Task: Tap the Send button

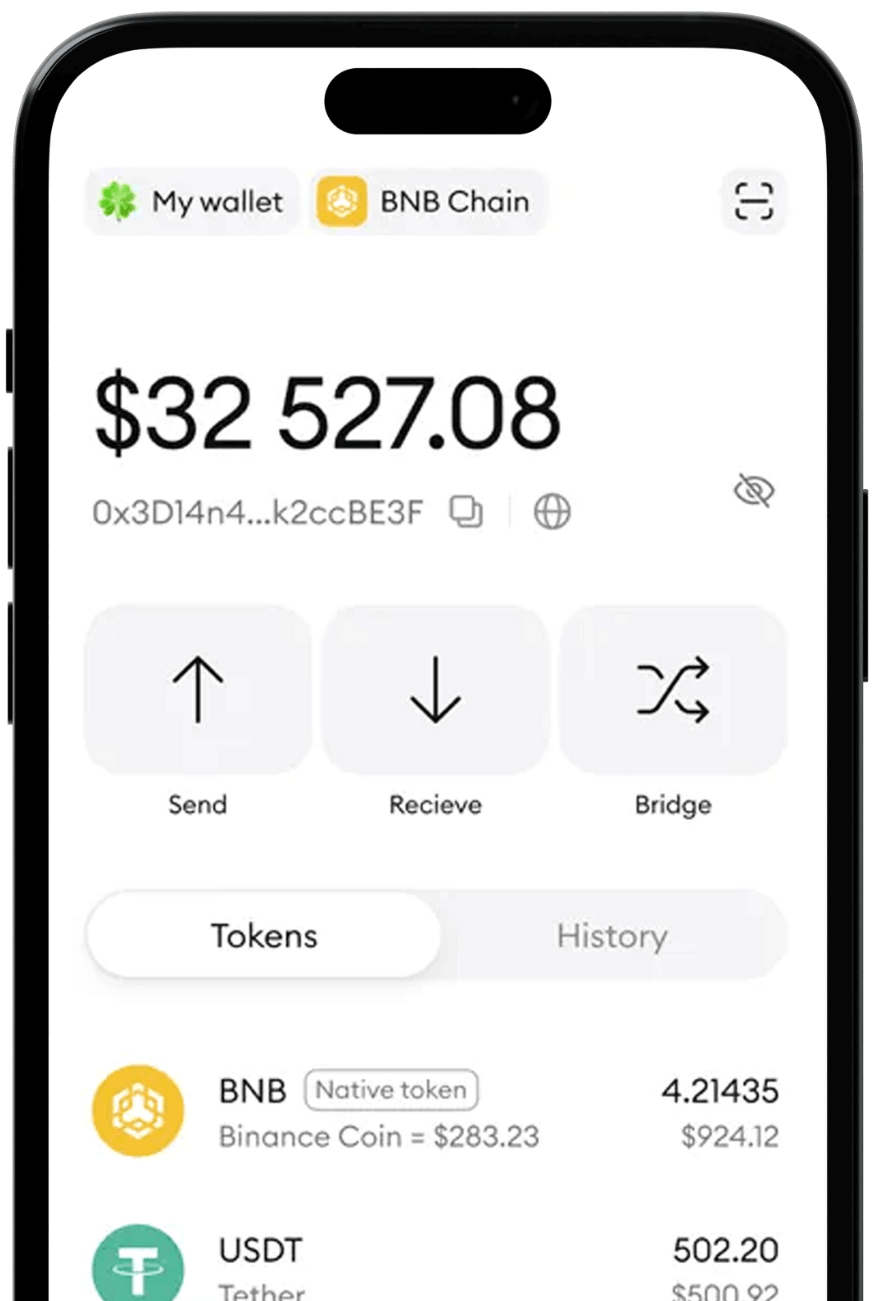Action: [197, 688]
